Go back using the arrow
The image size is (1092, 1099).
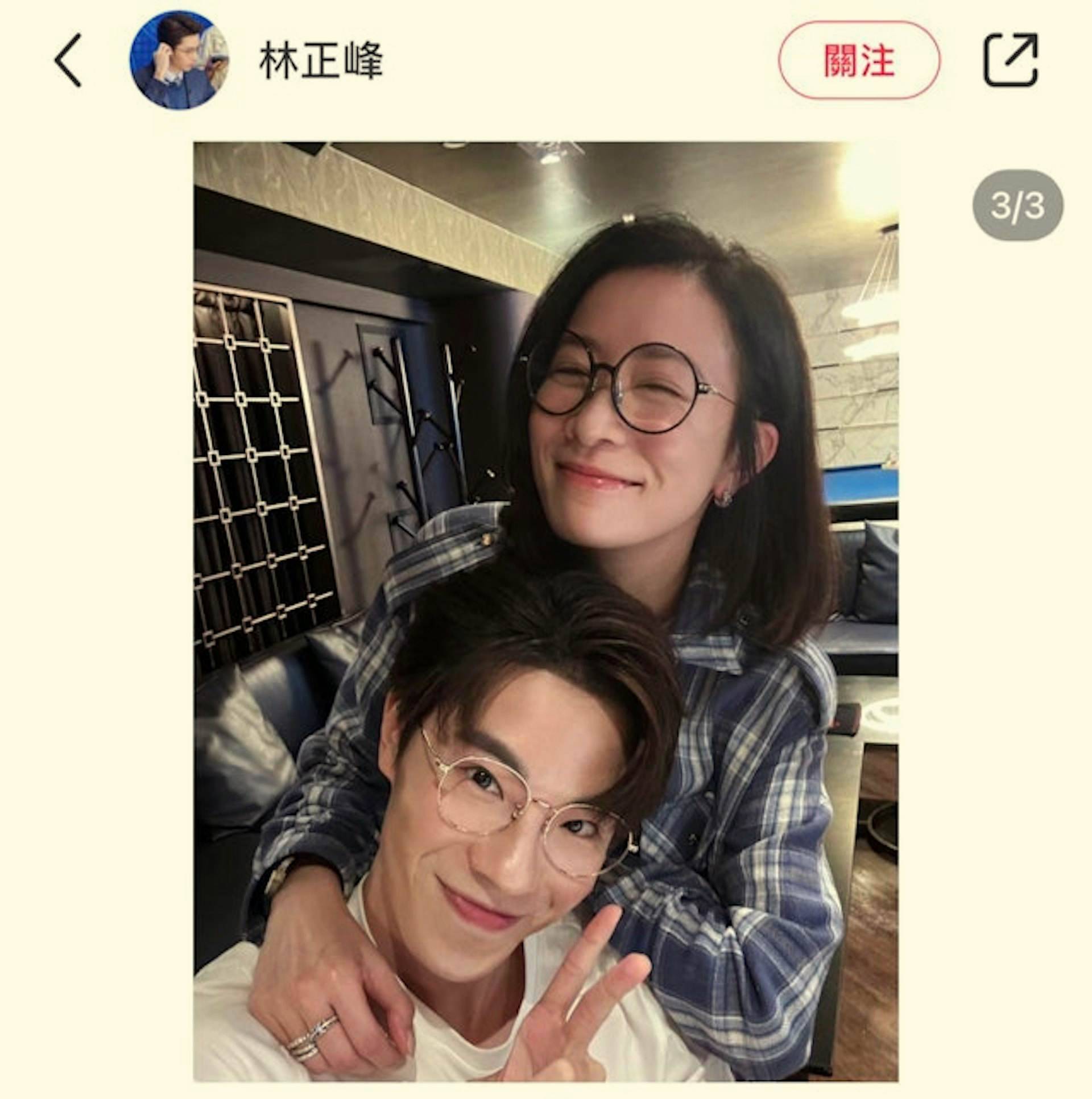click(x=68, y=60)
